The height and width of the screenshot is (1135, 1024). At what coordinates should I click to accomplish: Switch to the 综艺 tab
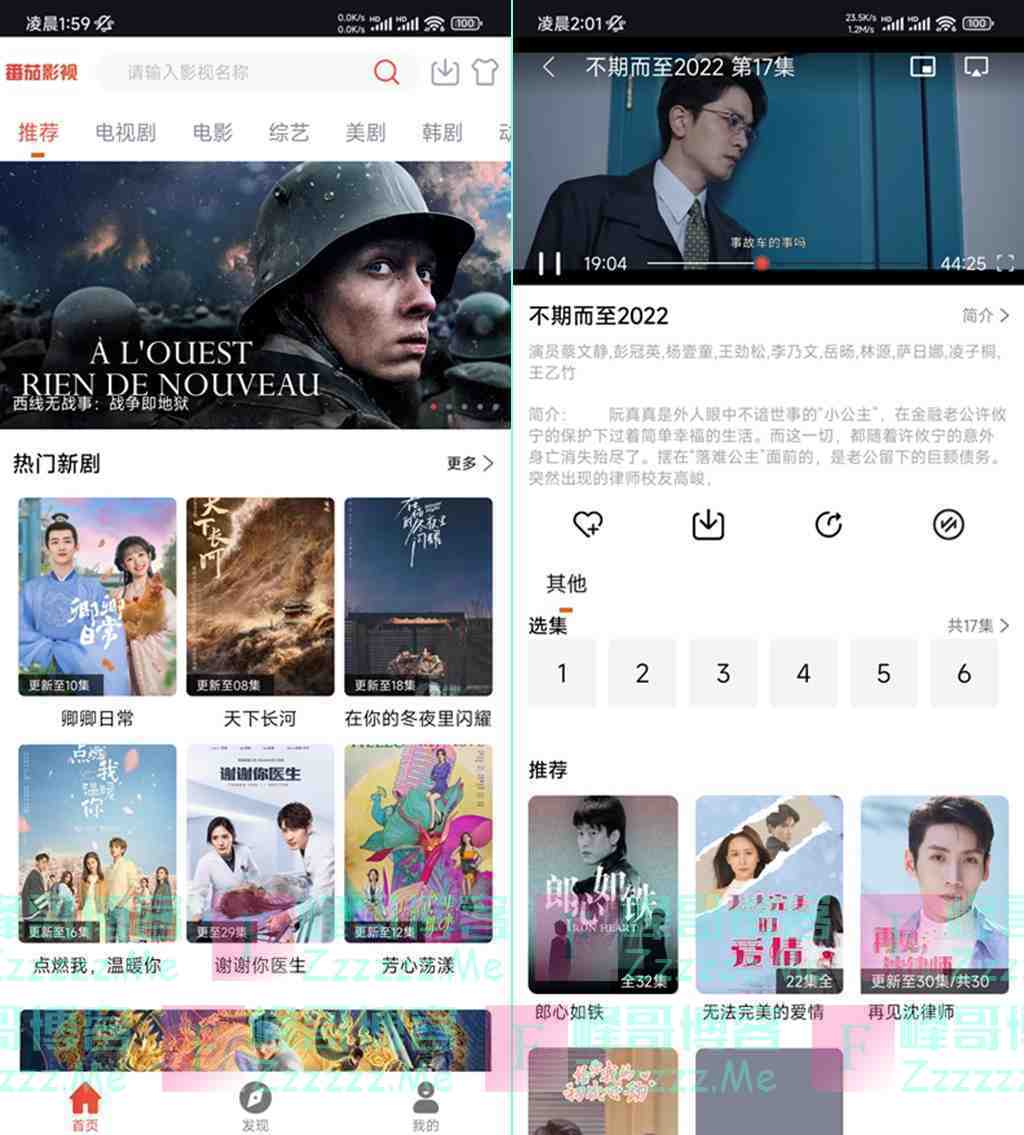pos(289,132)
